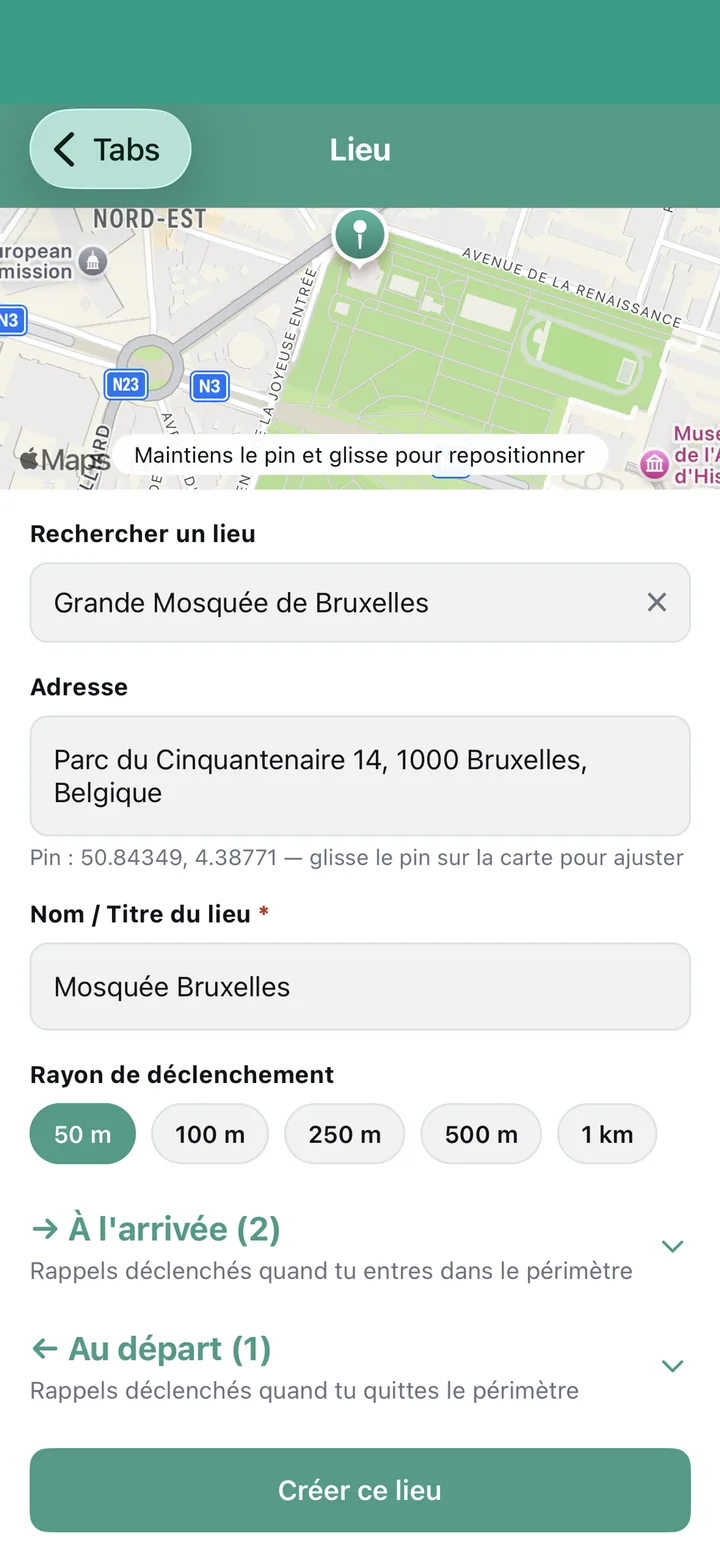Select the 500 m trigger radius
This screenshot has width=720, height=1561.
(x=481, y=1134)
